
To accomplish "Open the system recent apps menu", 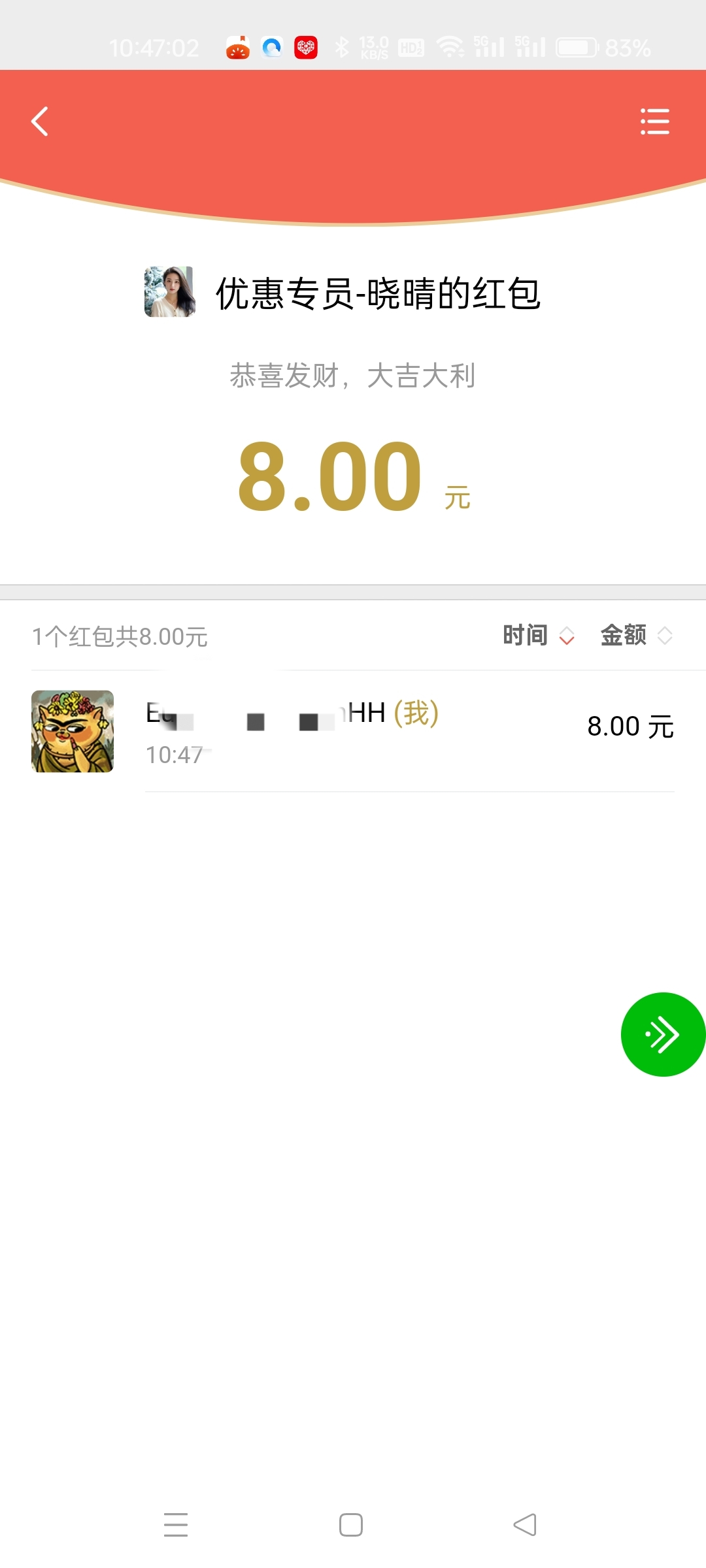I will point(176,1525).
